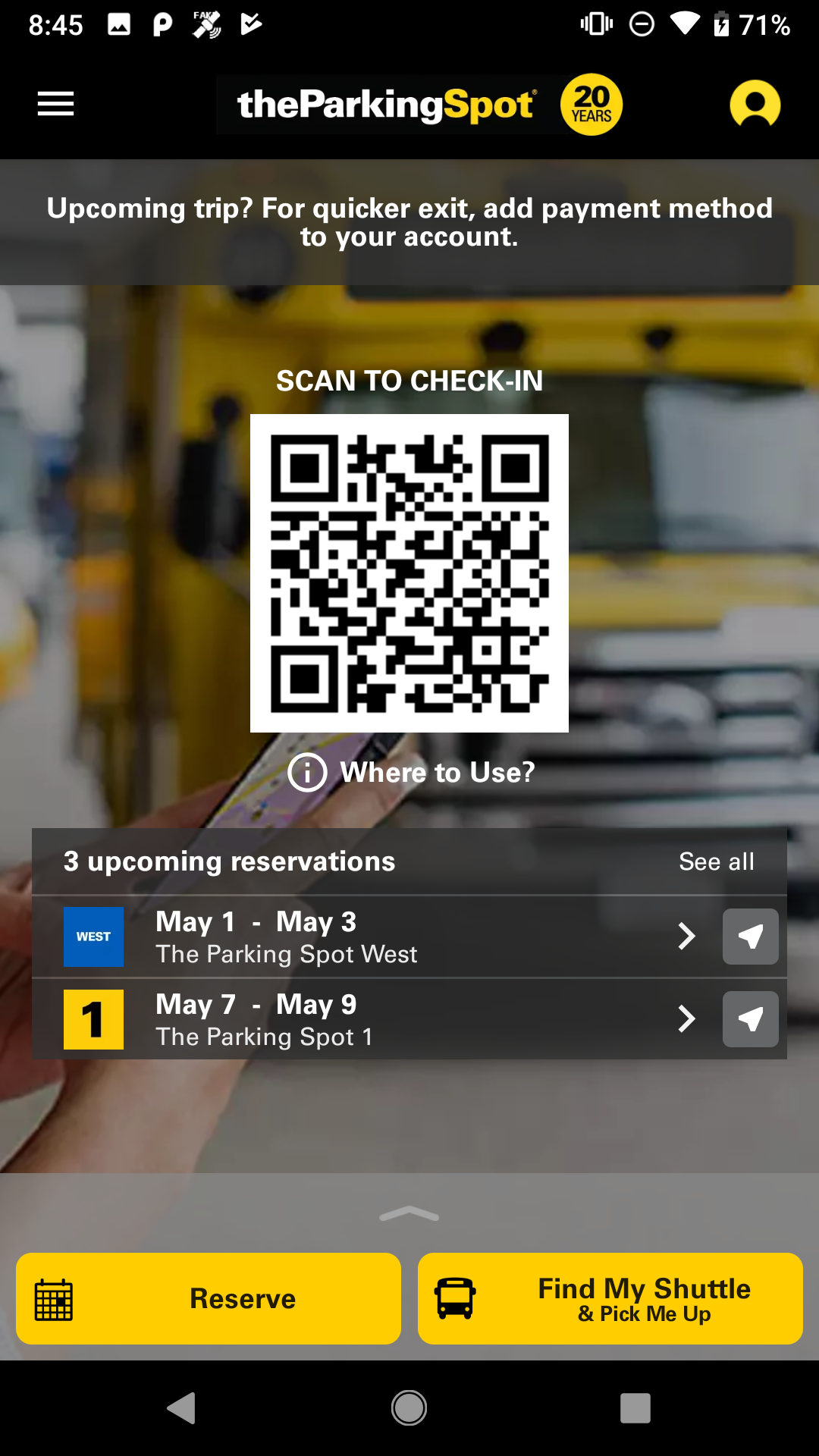
Task: Open Find My Shuttle & Pick Me Up
Action: coord(610,1298)
